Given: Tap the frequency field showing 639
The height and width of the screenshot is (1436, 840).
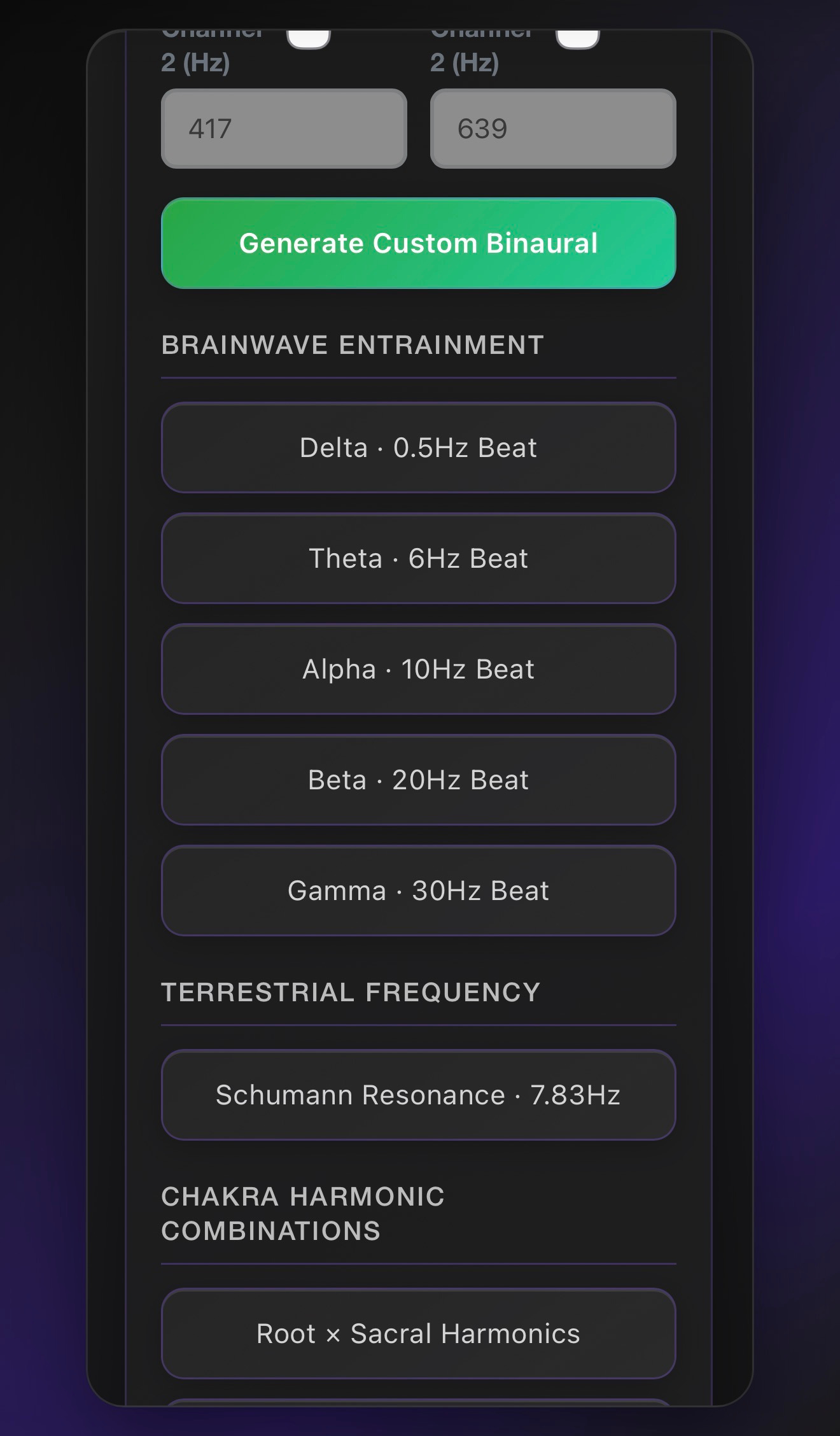Looking at the screenshot, I should click(552, 129).
